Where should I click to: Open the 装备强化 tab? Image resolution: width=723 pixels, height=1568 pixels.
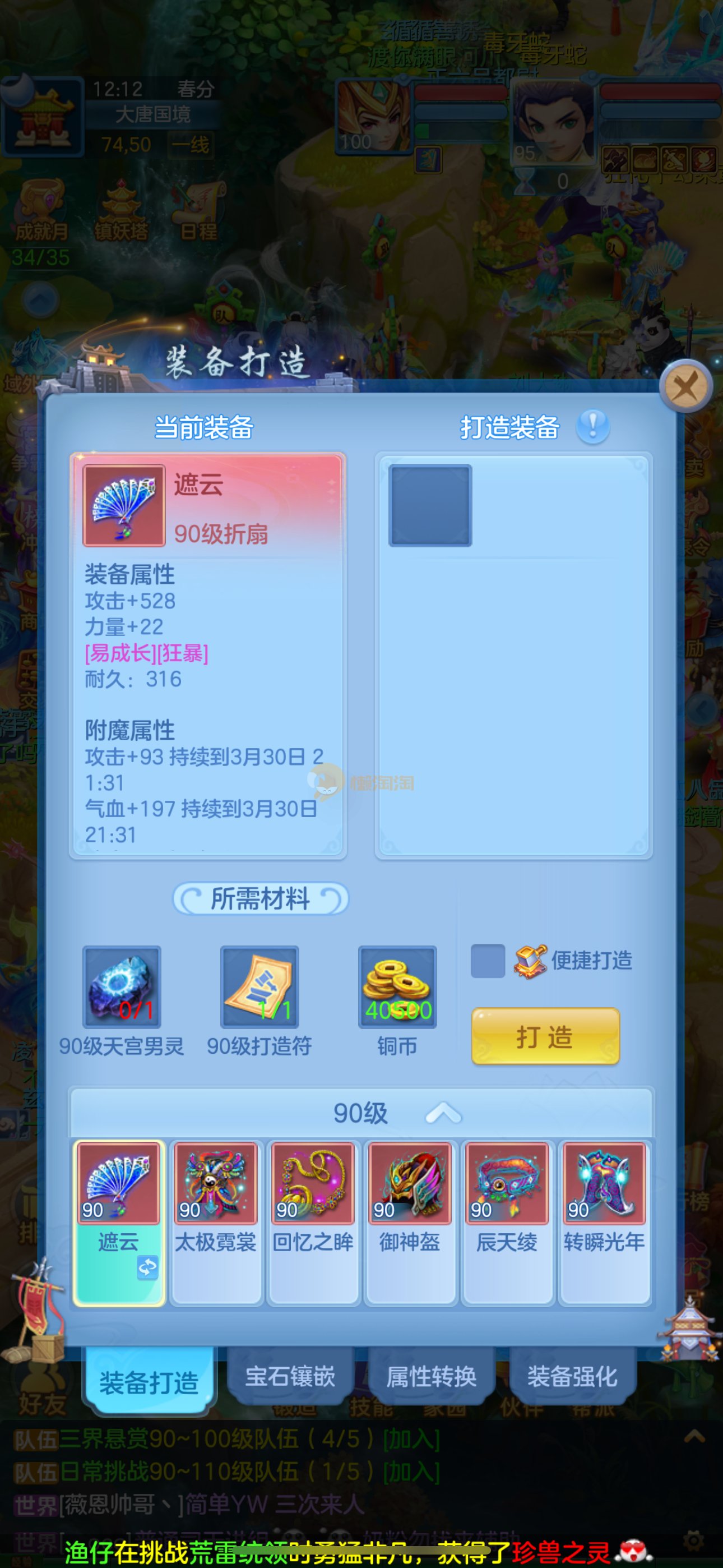tap(572, 1377)
